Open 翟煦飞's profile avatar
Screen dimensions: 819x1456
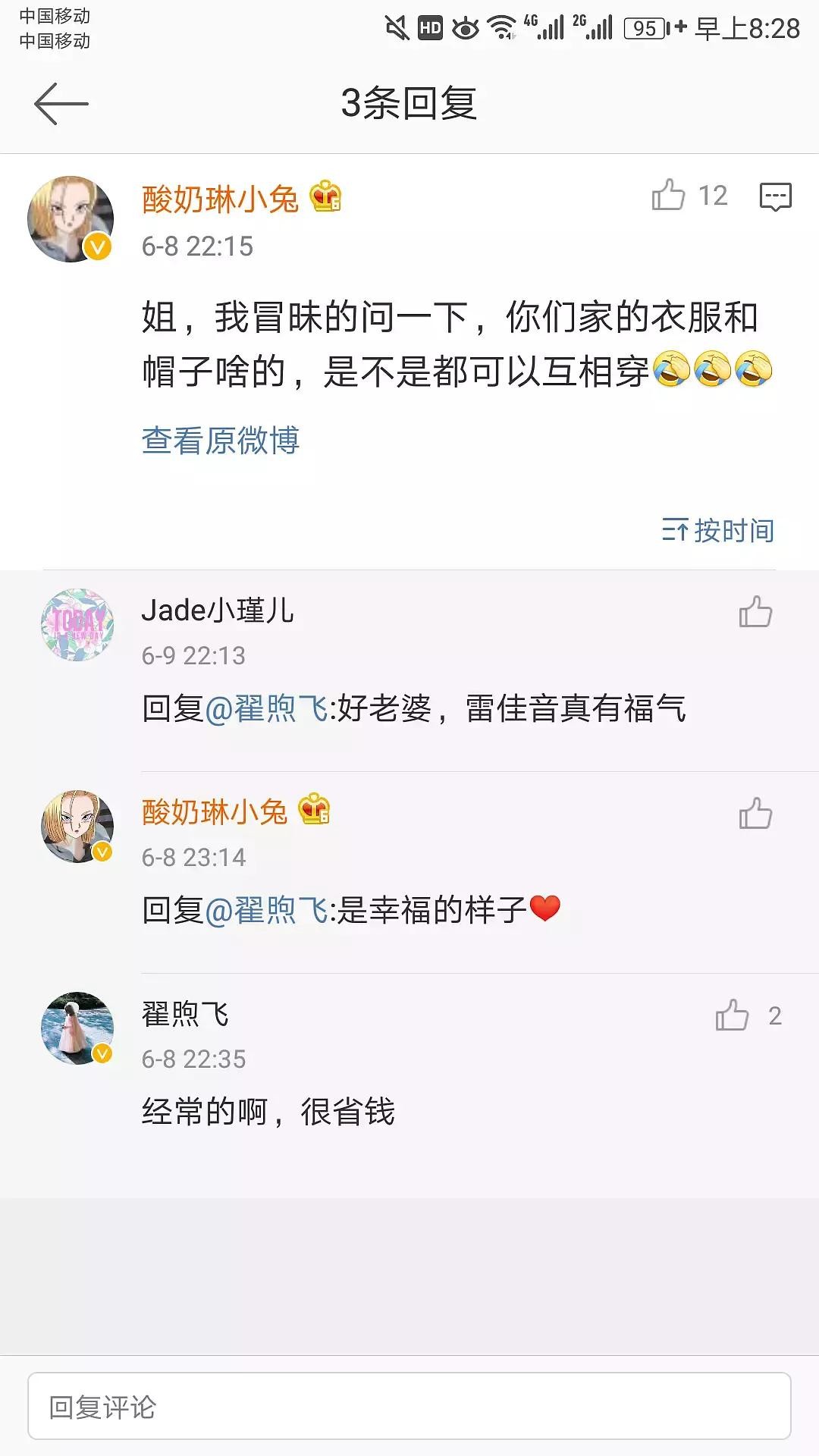(x=77, y=1028)
